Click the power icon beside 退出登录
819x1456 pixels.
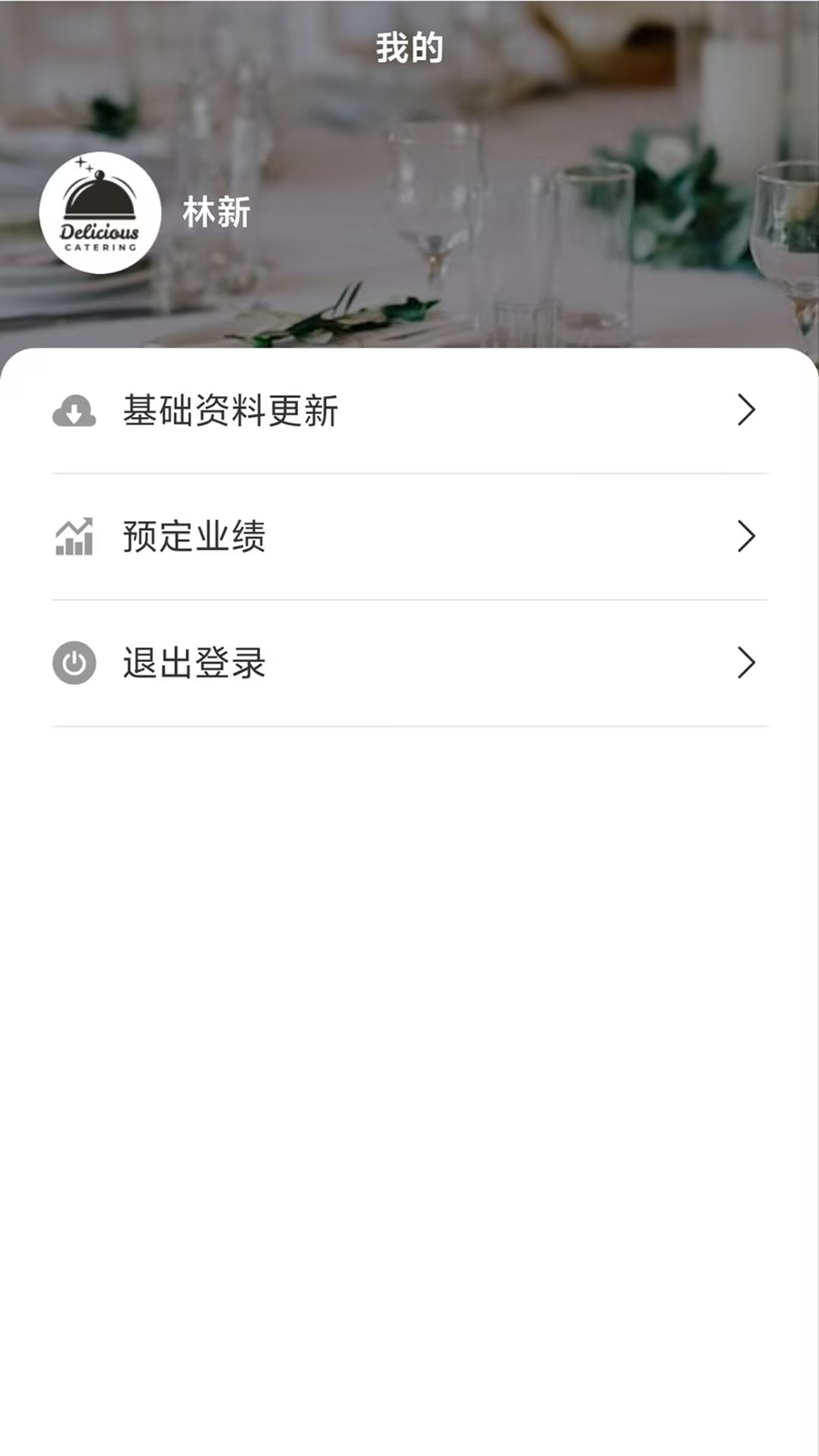(x=74, y=663)
